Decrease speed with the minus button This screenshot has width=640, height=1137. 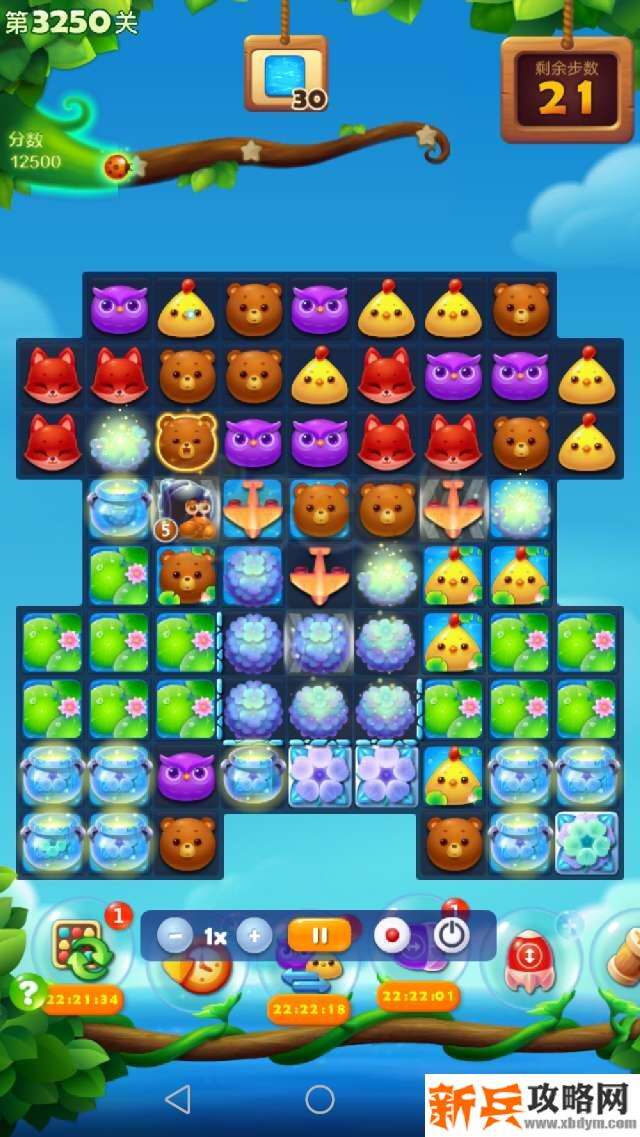tap(176, 936)
